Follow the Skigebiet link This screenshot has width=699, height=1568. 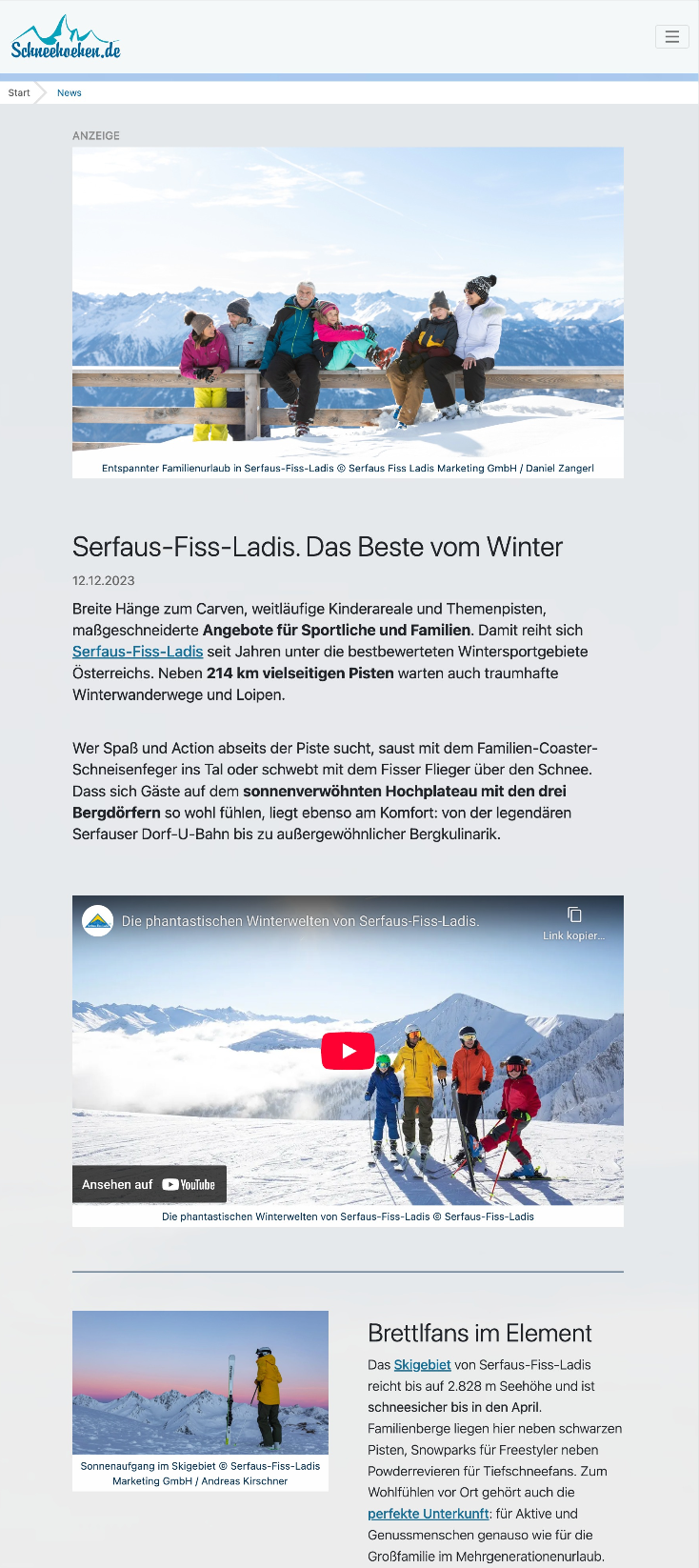click(422, 1365)
